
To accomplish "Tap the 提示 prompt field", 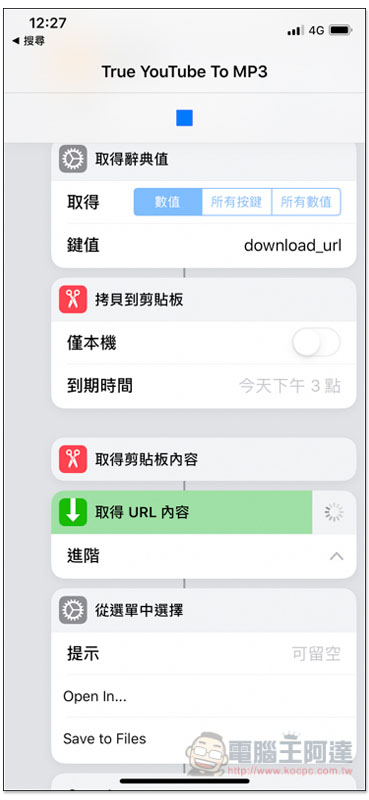I will coord(204,654).
